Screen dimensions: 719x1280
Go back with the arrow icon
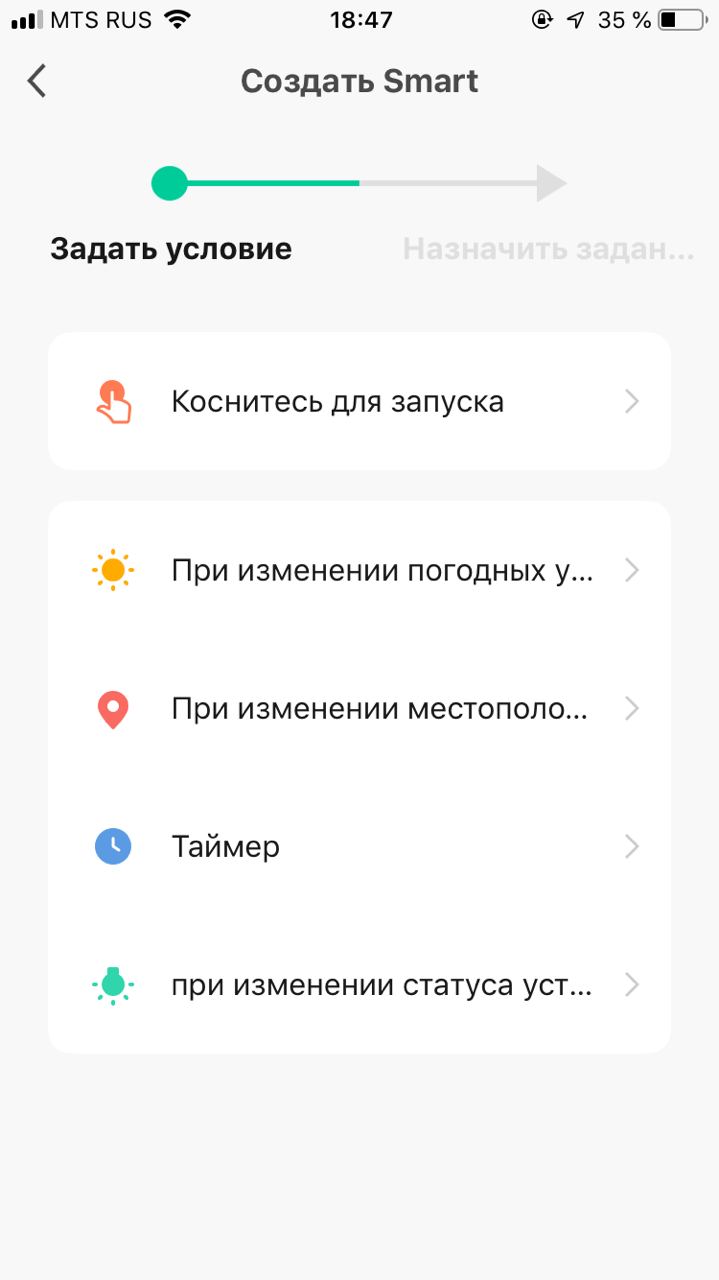tap(37, 81)
